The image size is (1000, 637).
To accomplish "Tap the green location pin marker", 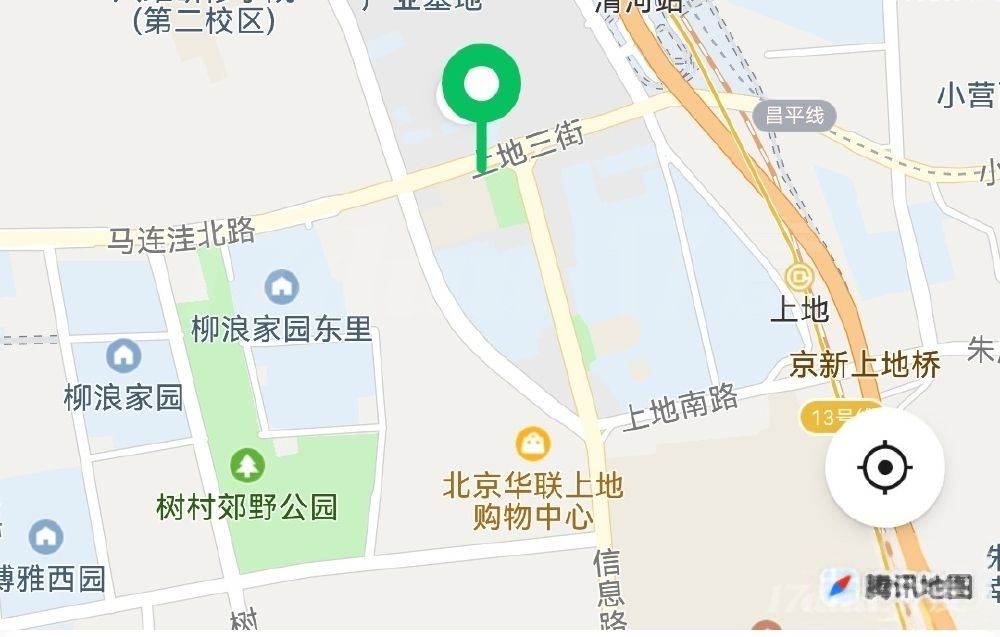I will 482,86.
